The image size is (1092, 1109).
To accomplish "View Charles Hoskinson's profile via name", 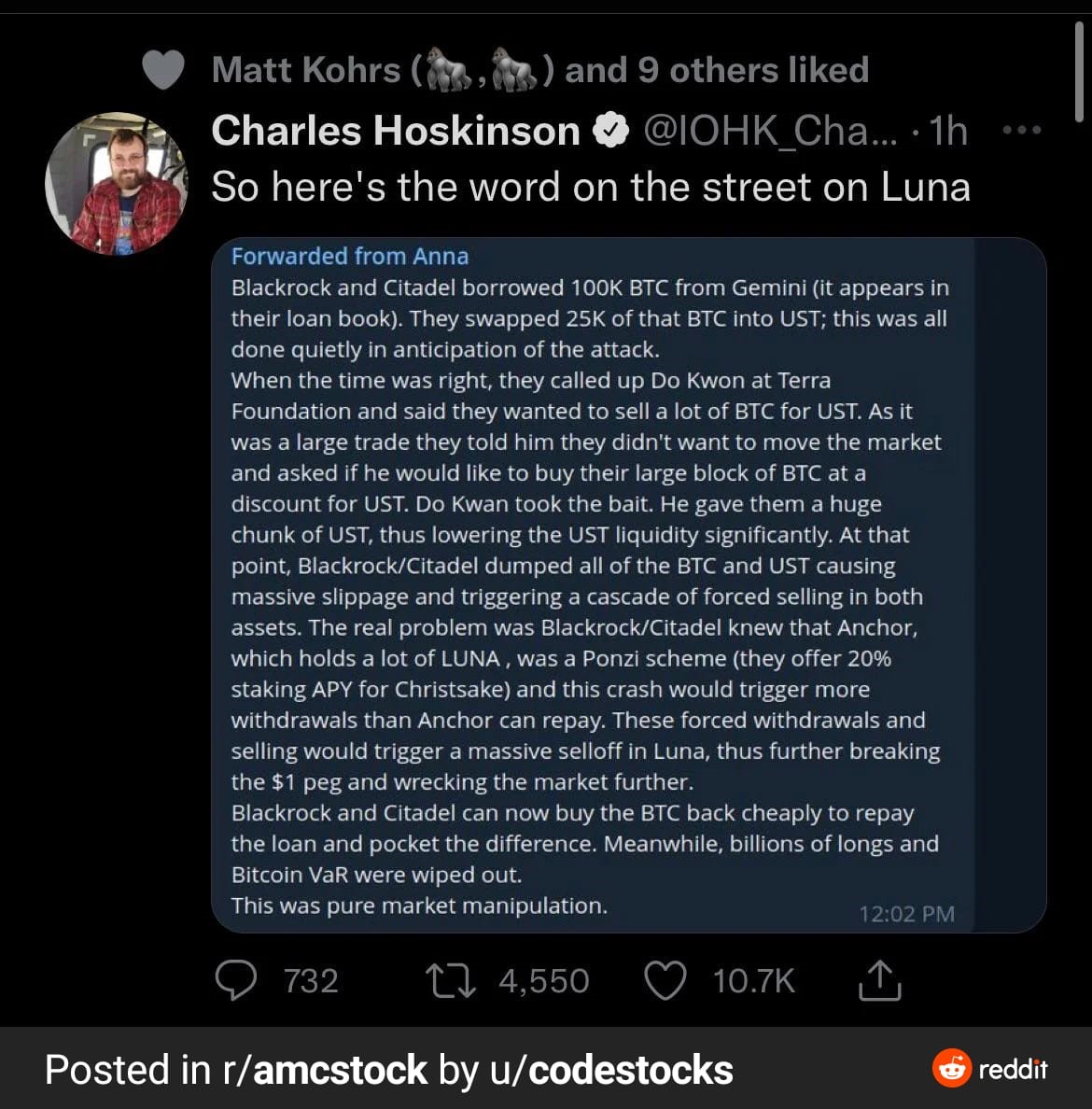I will tap(396, 131).
